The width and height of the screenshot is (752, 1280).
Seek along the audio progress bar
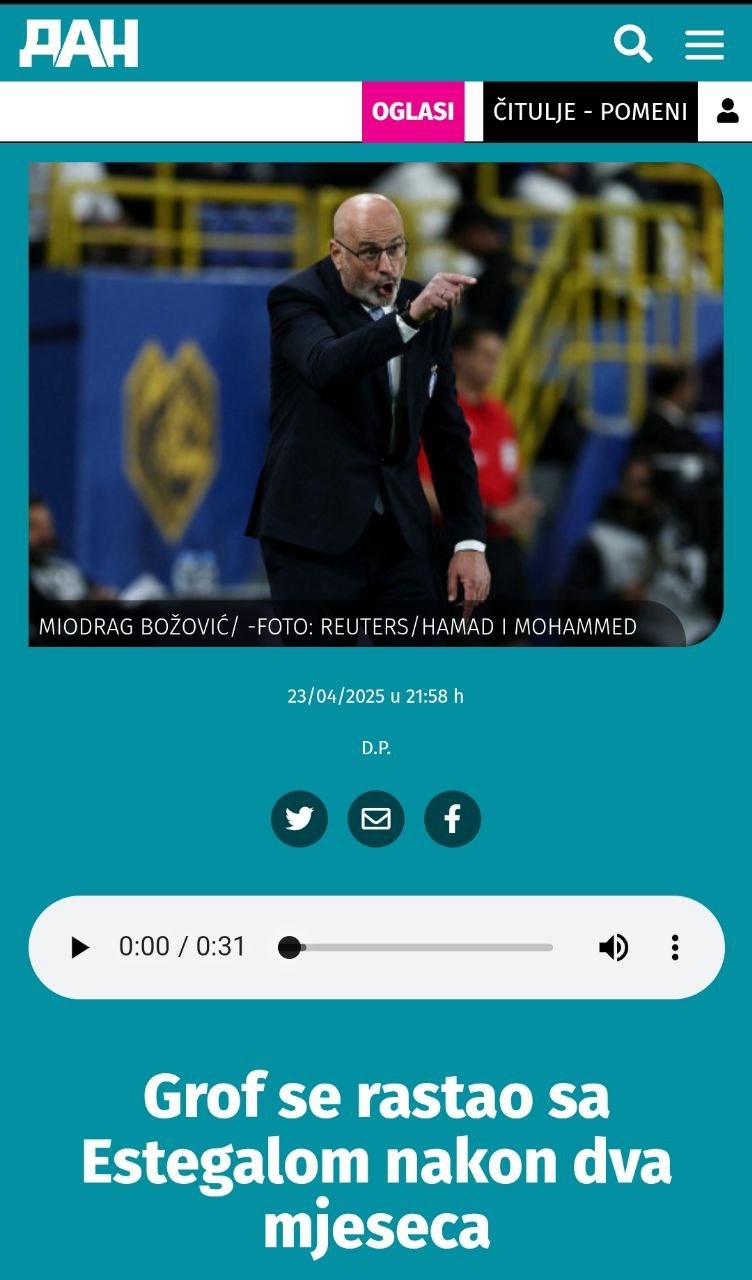pyautogui.click(x=420, y=947)
